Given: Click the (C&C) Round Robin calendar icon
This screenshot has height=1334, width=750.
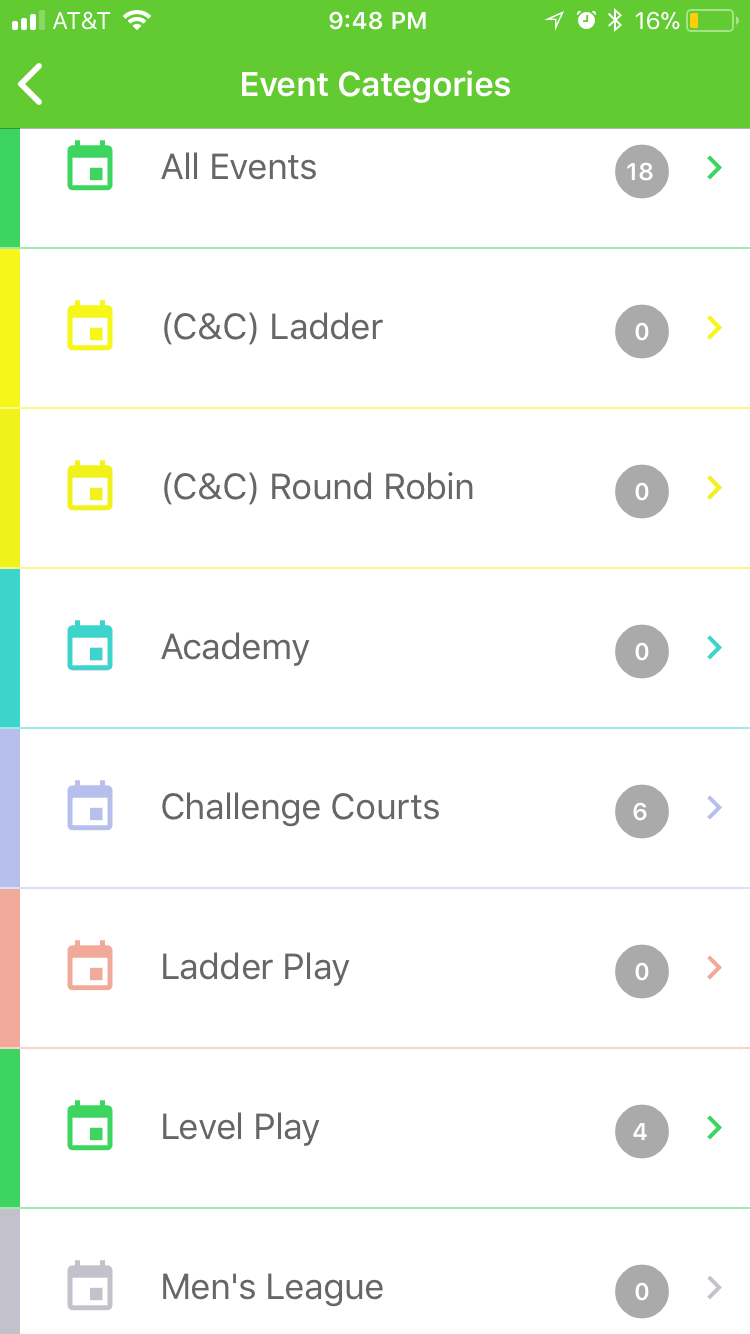Looking at the screenshot, I should (90, 487).
